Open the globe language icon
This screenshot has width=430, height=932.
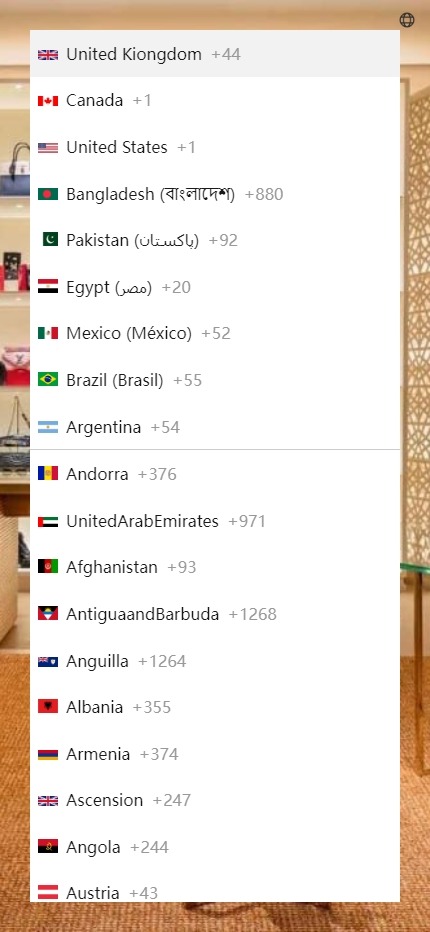click(x=407, y=20)
